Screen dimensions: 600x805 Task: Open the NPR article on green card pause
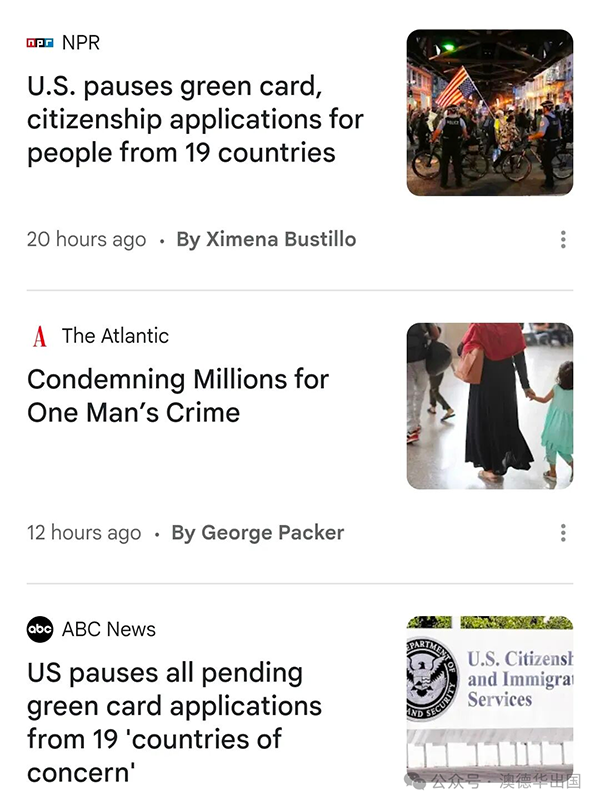(x=195, y=120)
